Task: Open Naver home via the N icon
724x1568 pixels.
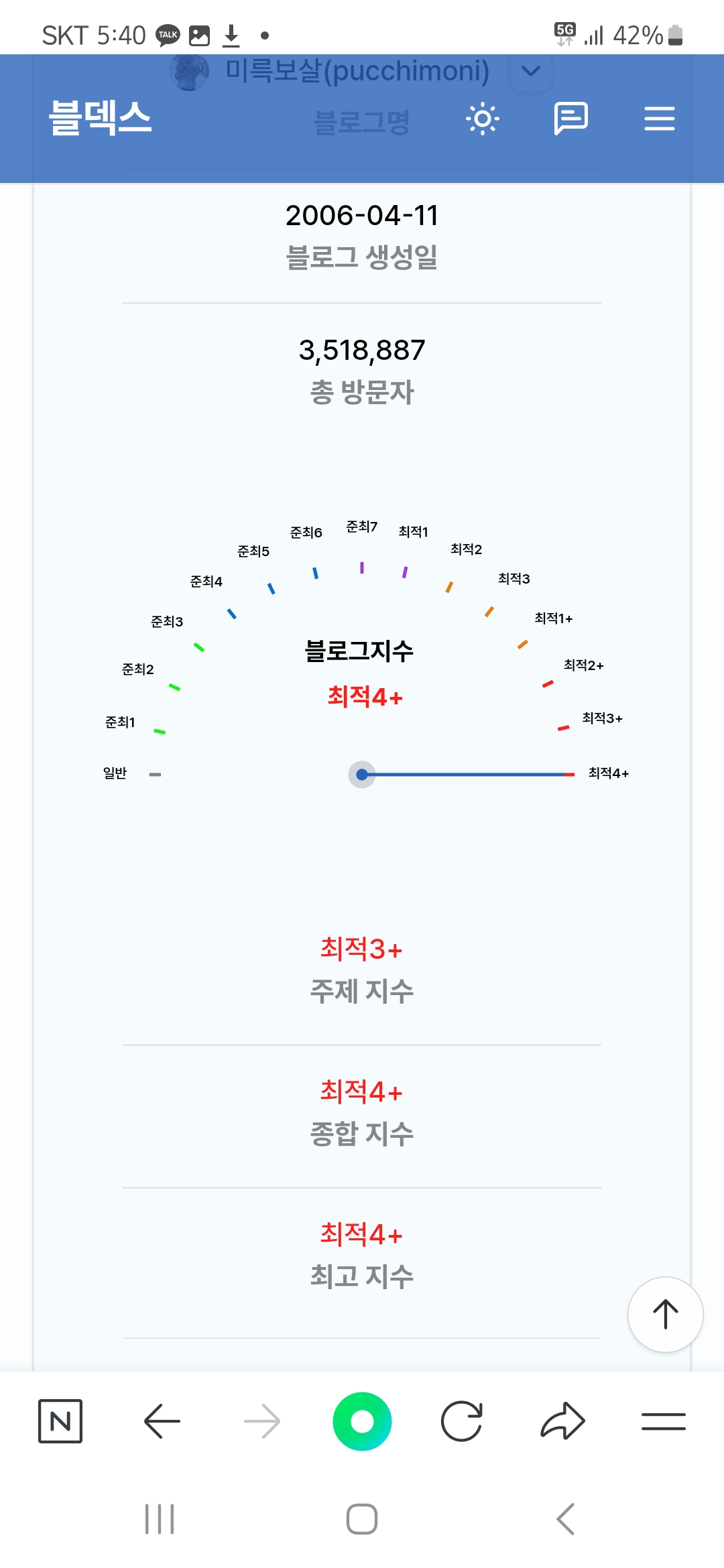Action: [60, 1421]
